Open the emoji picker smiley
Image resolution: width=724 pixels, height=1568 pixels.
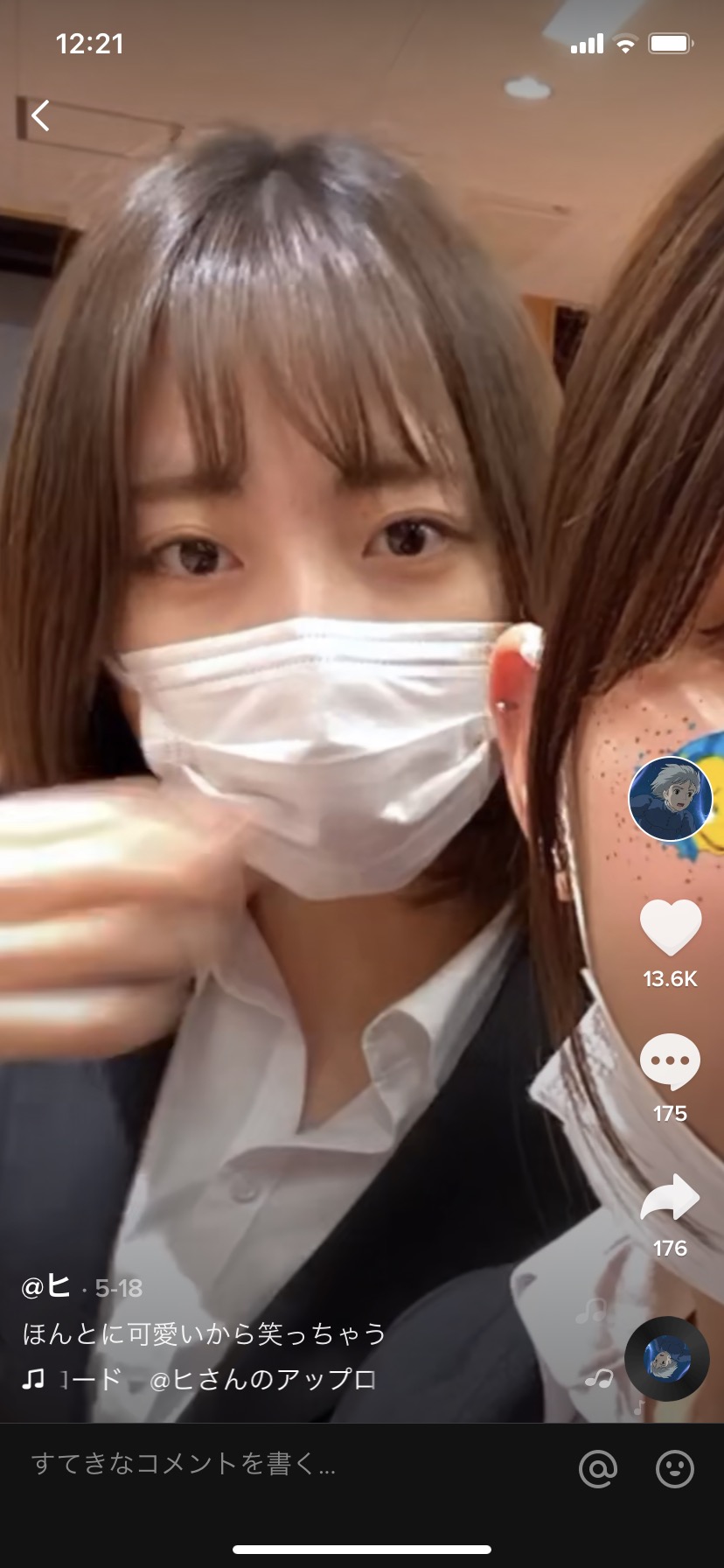pyautogui.click(x=674, y=1467)
